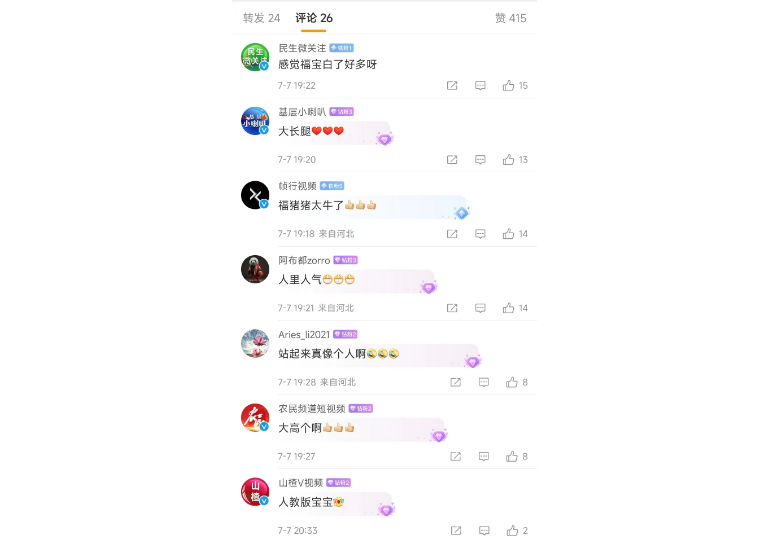Image resolution: width=758 pixels, height=536 pixels.
Task: Like 民生微关注's comment
Action: pos(509,86)
